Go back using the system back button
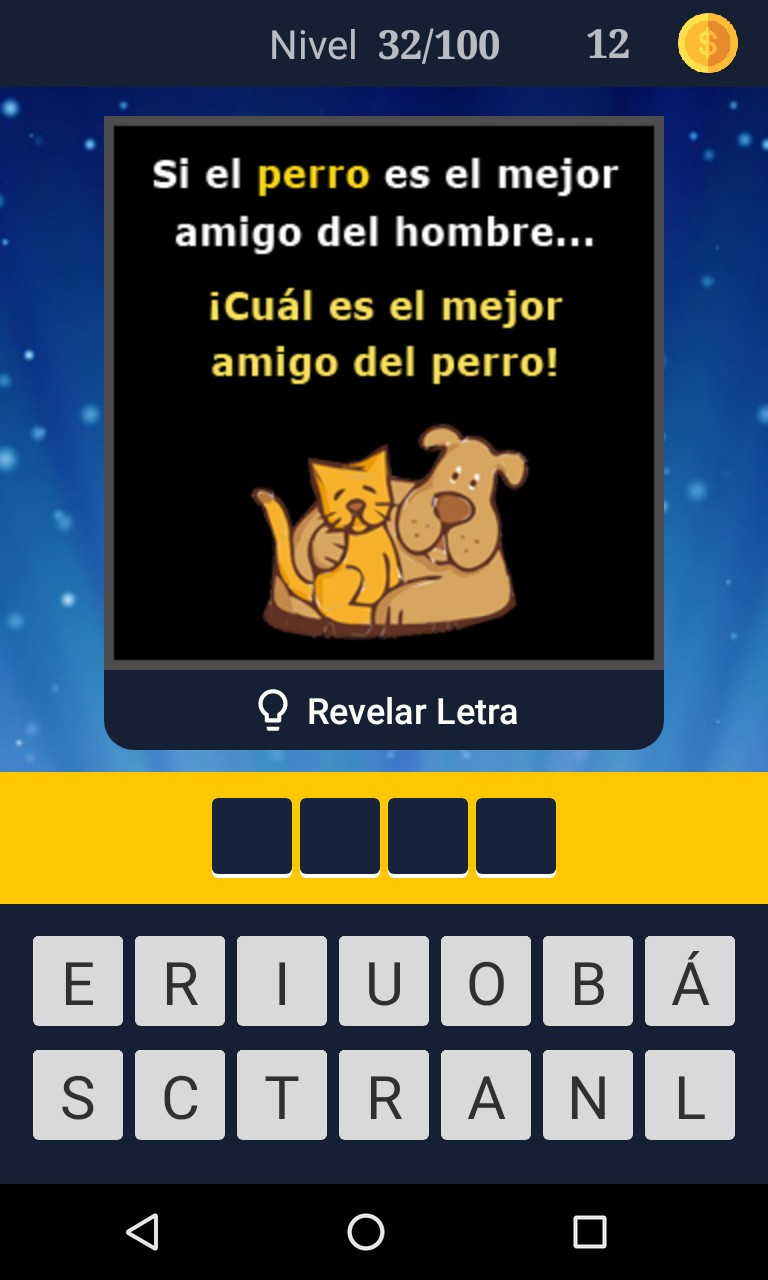 click(x=143, y=1232)
